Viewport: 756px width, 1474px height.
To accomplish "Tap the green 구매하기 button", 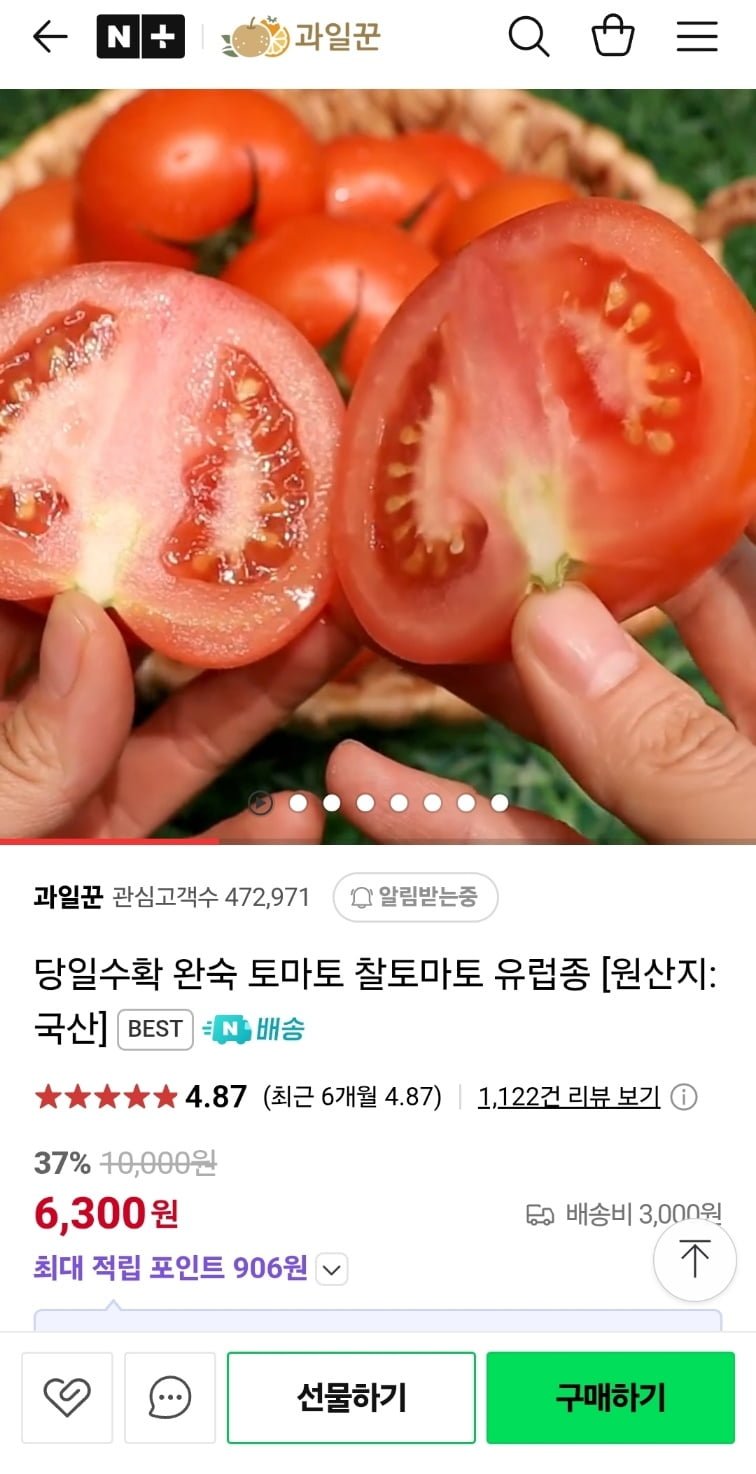I will pos(611,1397).
